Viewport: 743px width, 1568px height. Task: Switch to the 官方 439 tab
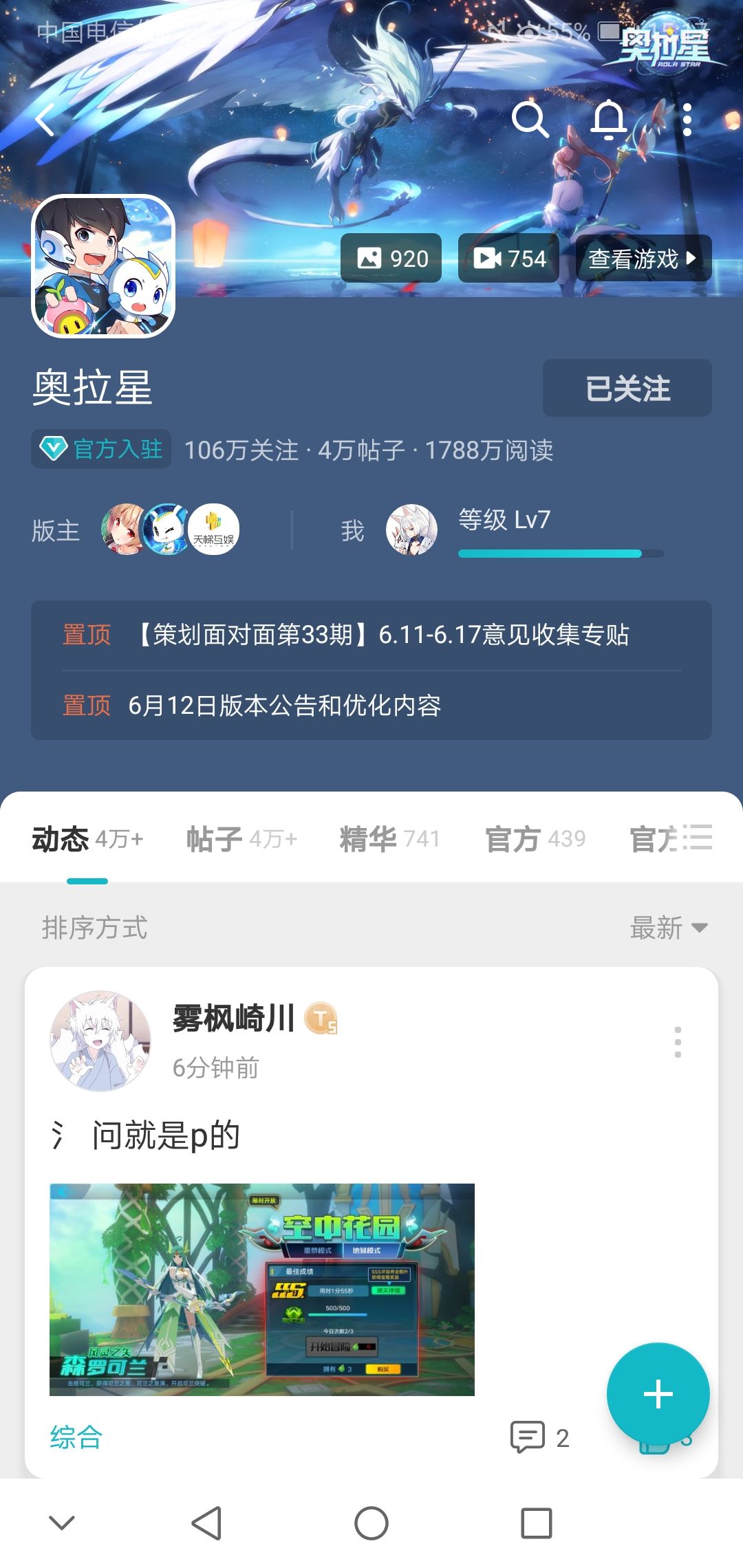pos(536,839)
